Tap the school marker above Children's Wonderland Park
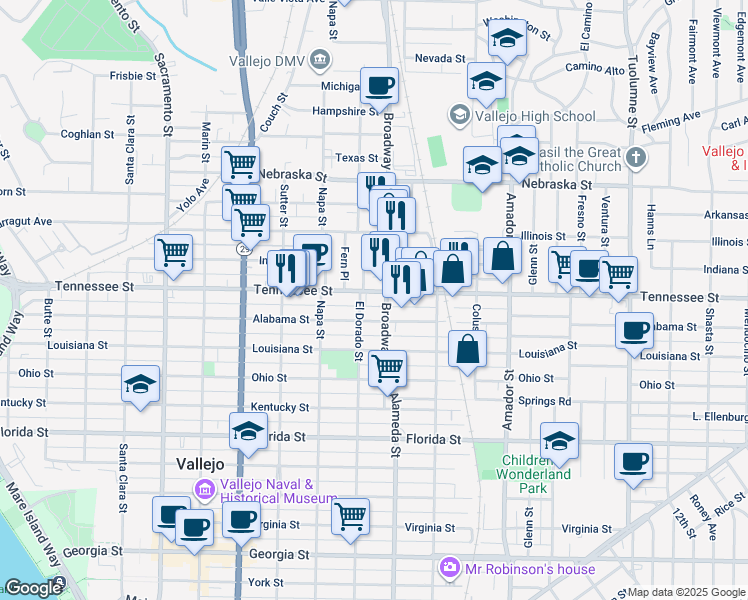 pos(559,440)
